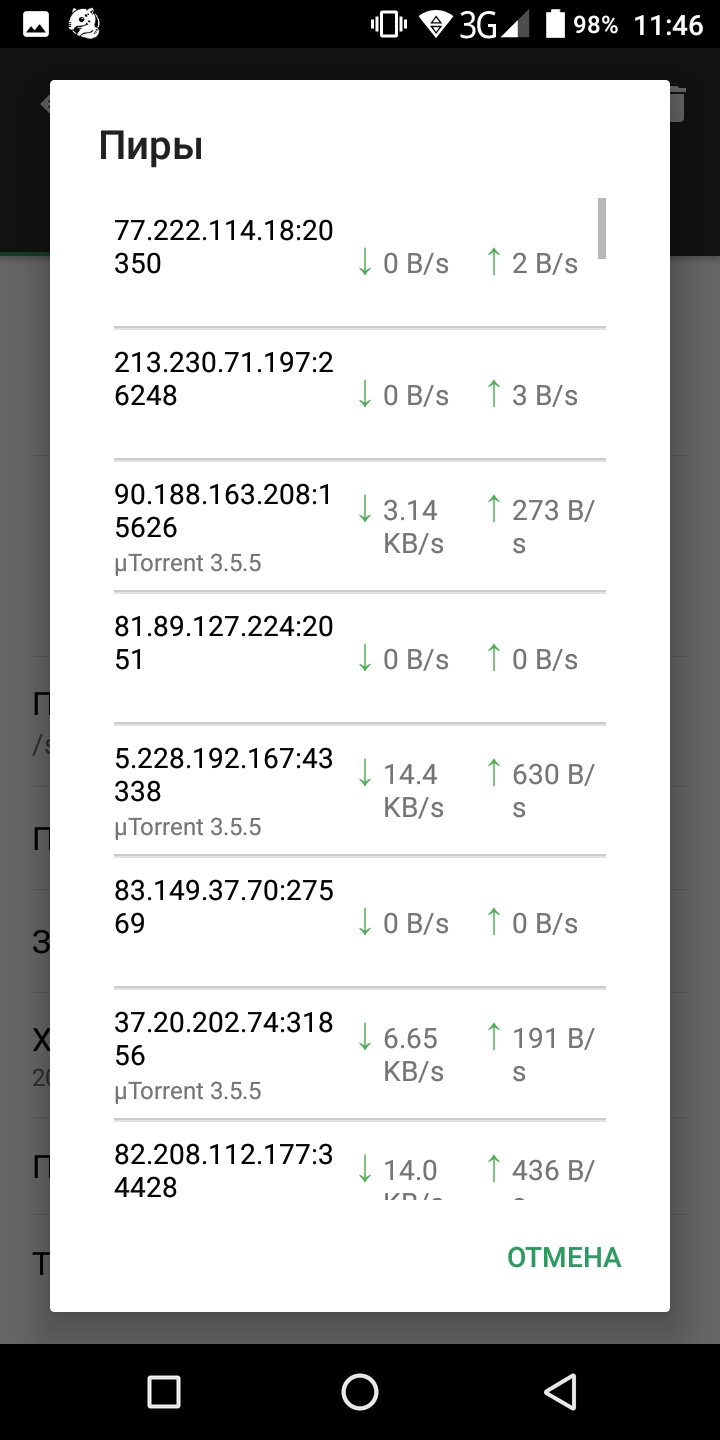Go back with the system back button

point(561,1392)
